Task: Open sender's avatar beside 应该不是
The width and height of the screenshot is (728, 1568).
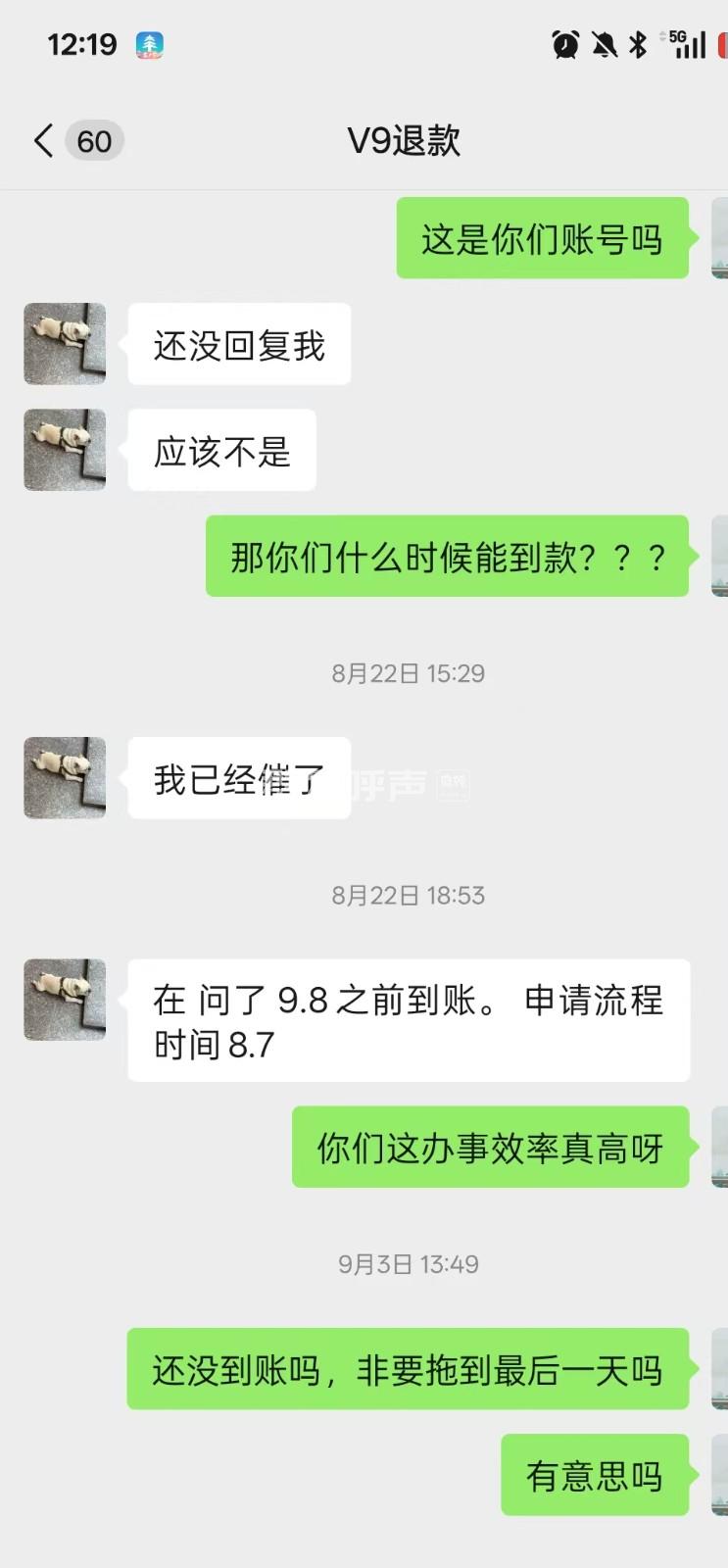Action: point(65,450)
